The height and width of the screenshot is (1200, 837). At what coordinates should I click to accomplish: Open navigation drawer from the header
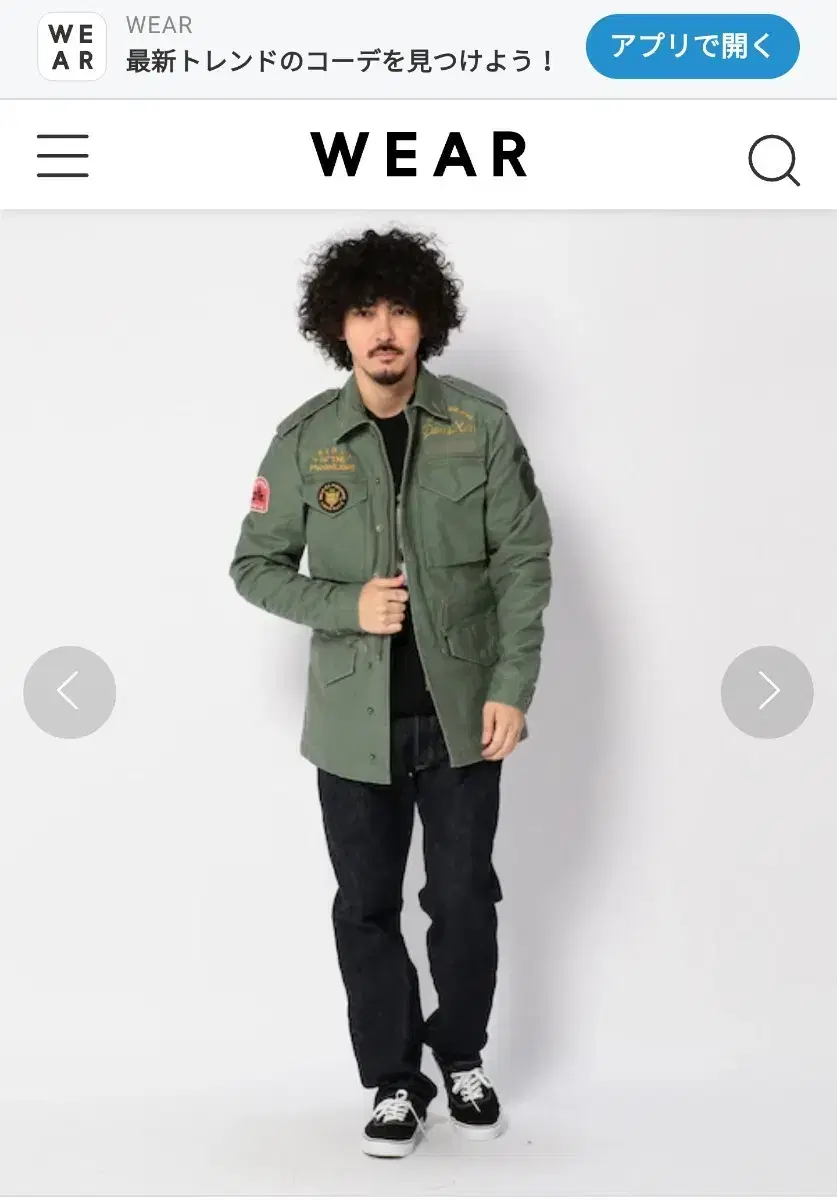(62, 156)
